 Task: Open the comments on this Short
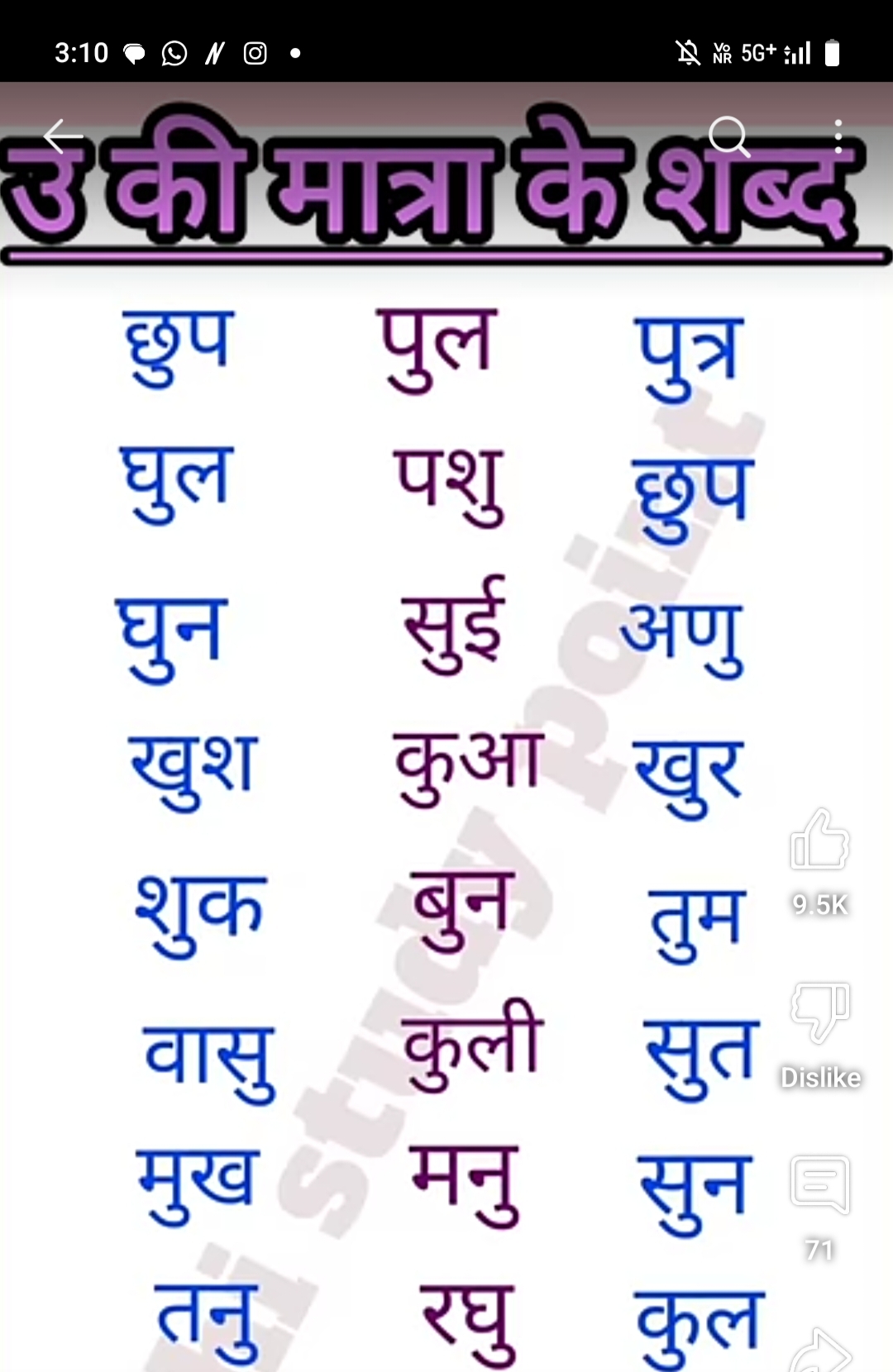(819, 1185)
